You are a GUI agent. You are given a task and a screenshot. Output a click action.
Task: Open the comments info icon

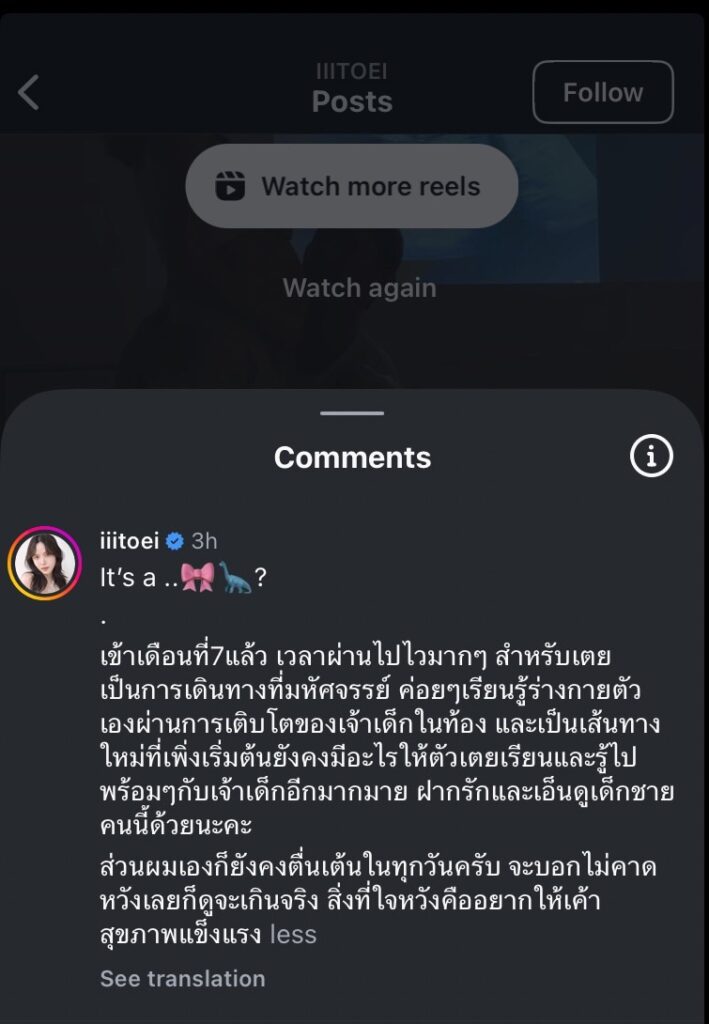pyautogui.click(x=651, y=457)
